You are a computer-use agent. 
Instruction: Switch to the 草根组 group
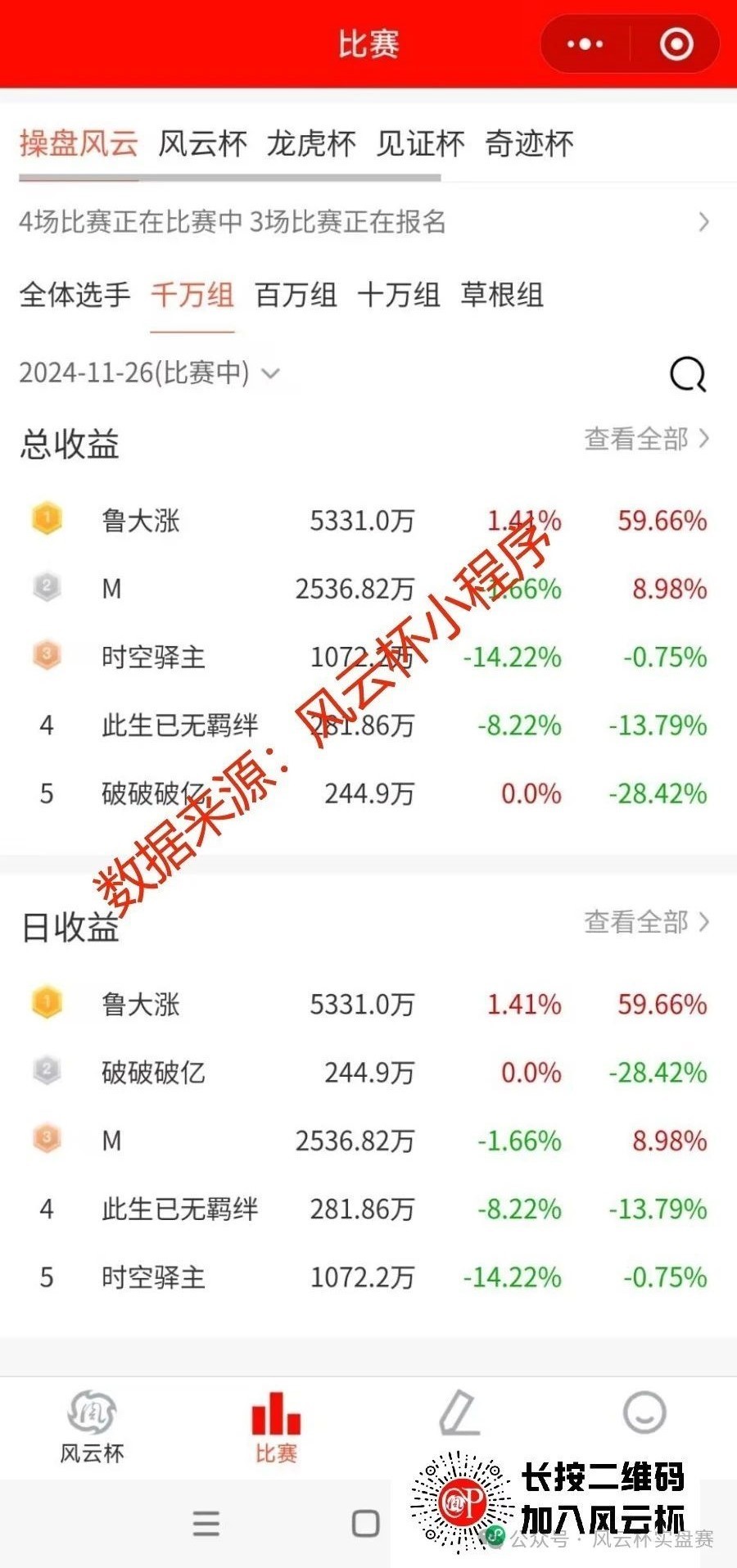point(502,295)
